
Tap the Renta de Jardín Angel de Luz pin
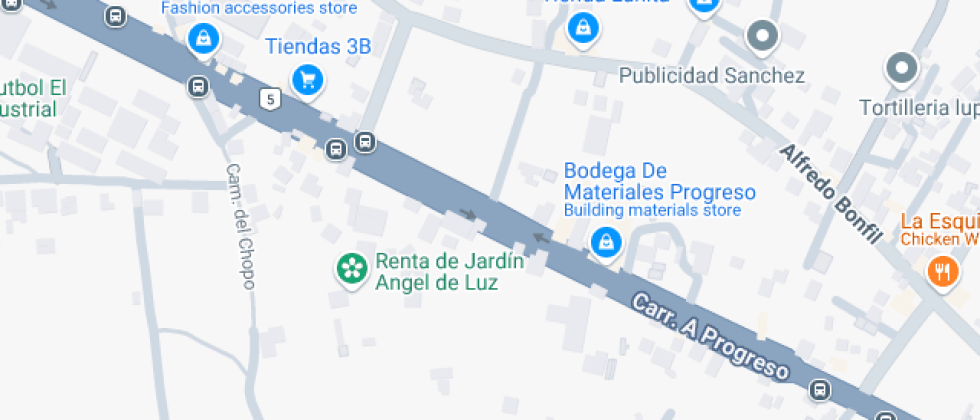click(x=351, y=267)
